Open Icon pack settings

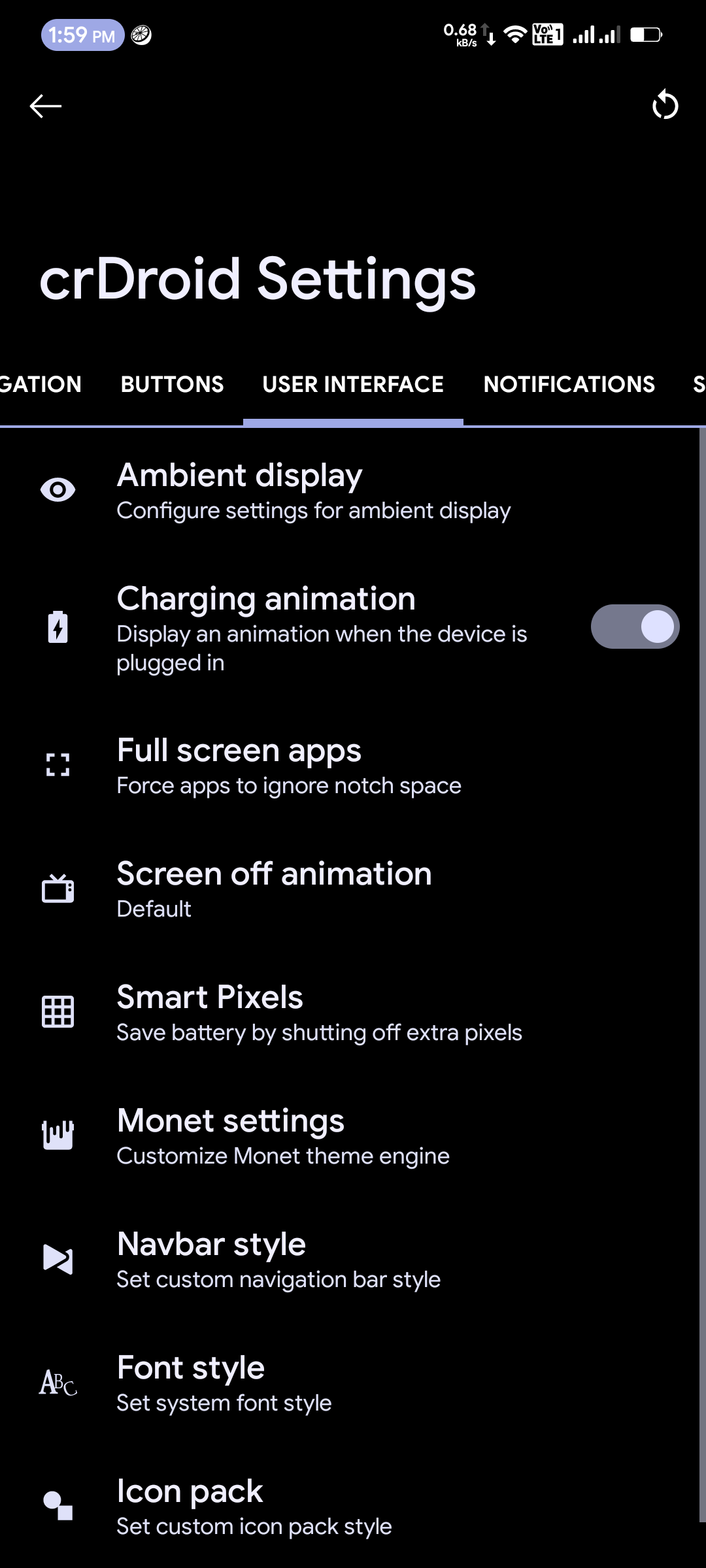pyautogui.click(x=254, y=1507)
